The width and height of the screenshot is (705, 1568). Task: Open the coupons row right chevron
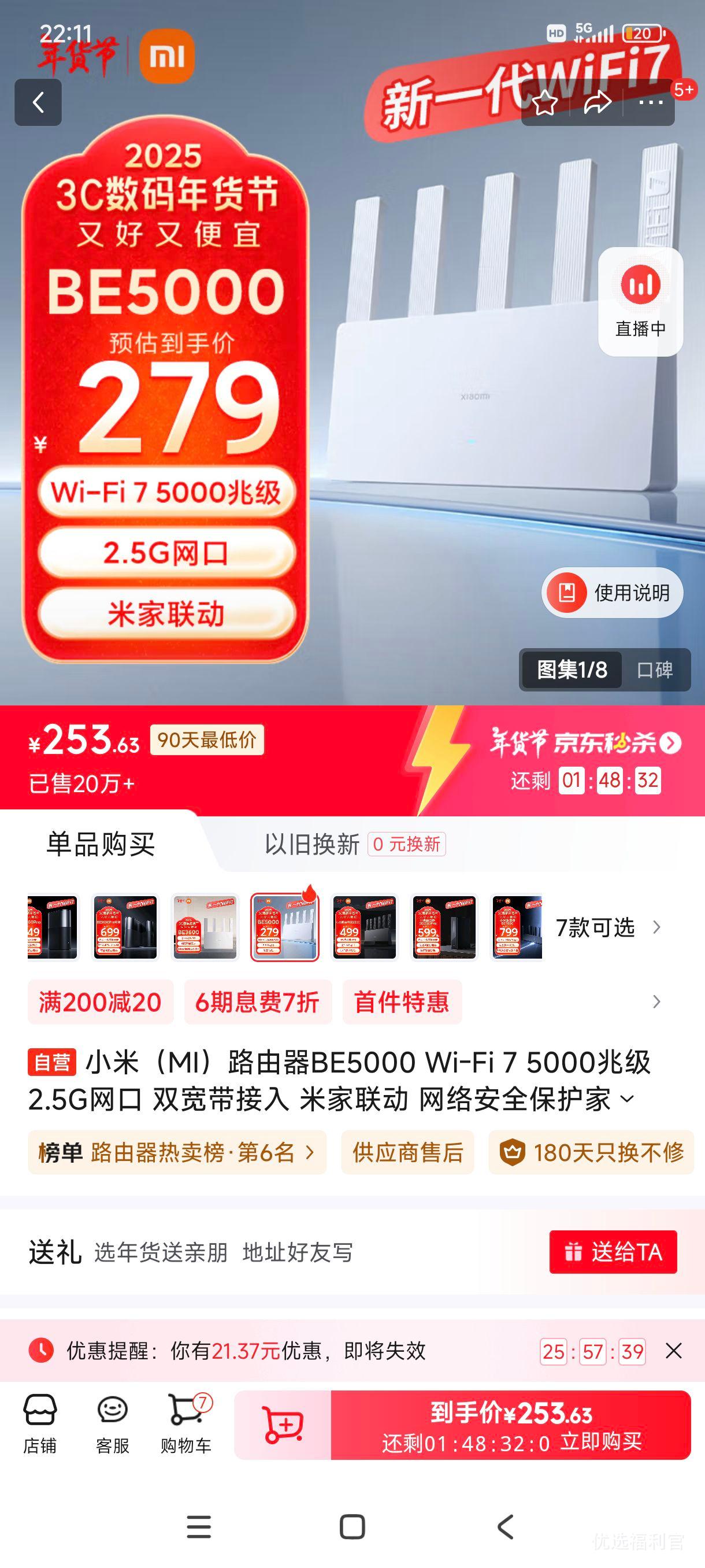coord(656,1001)
